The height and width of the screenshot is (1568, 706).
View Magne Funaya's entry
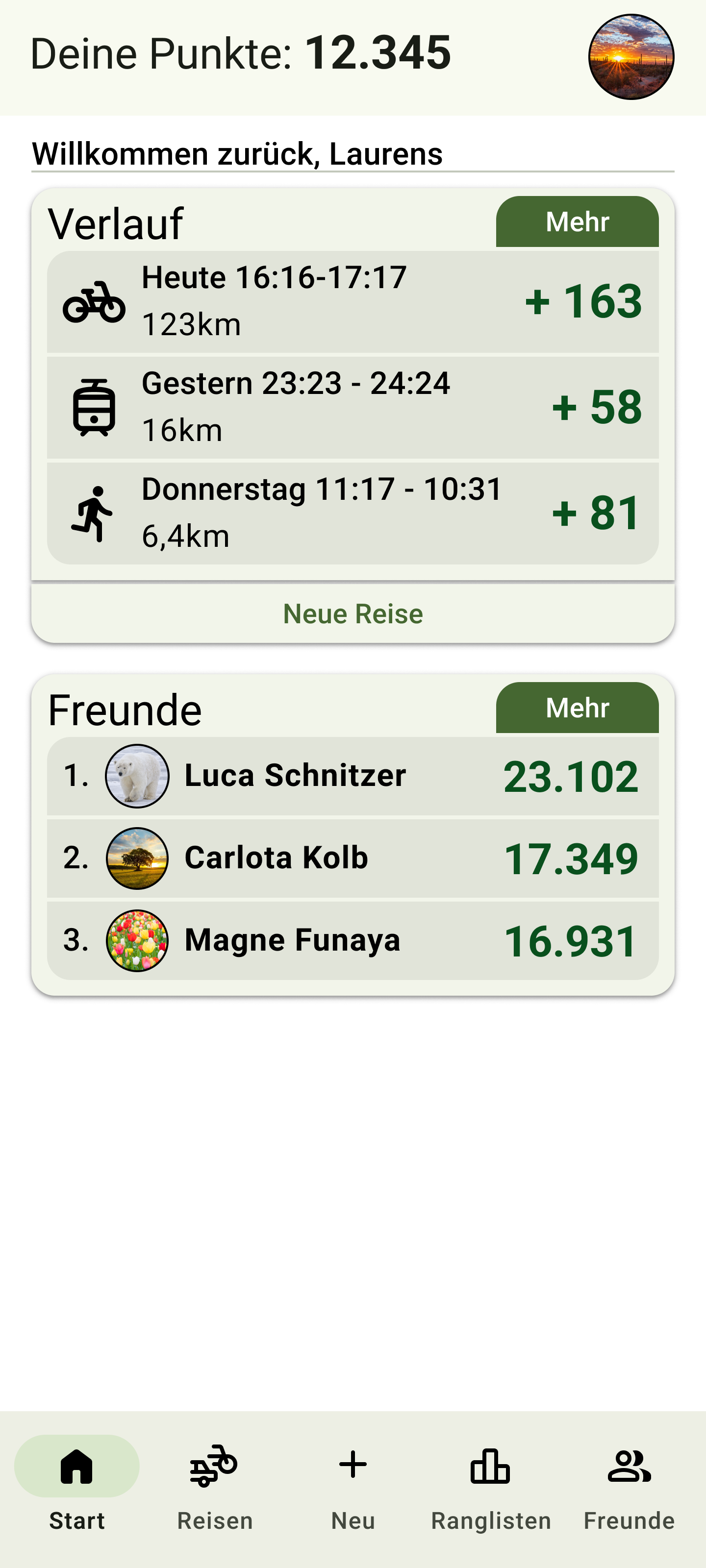pos(353,940)
